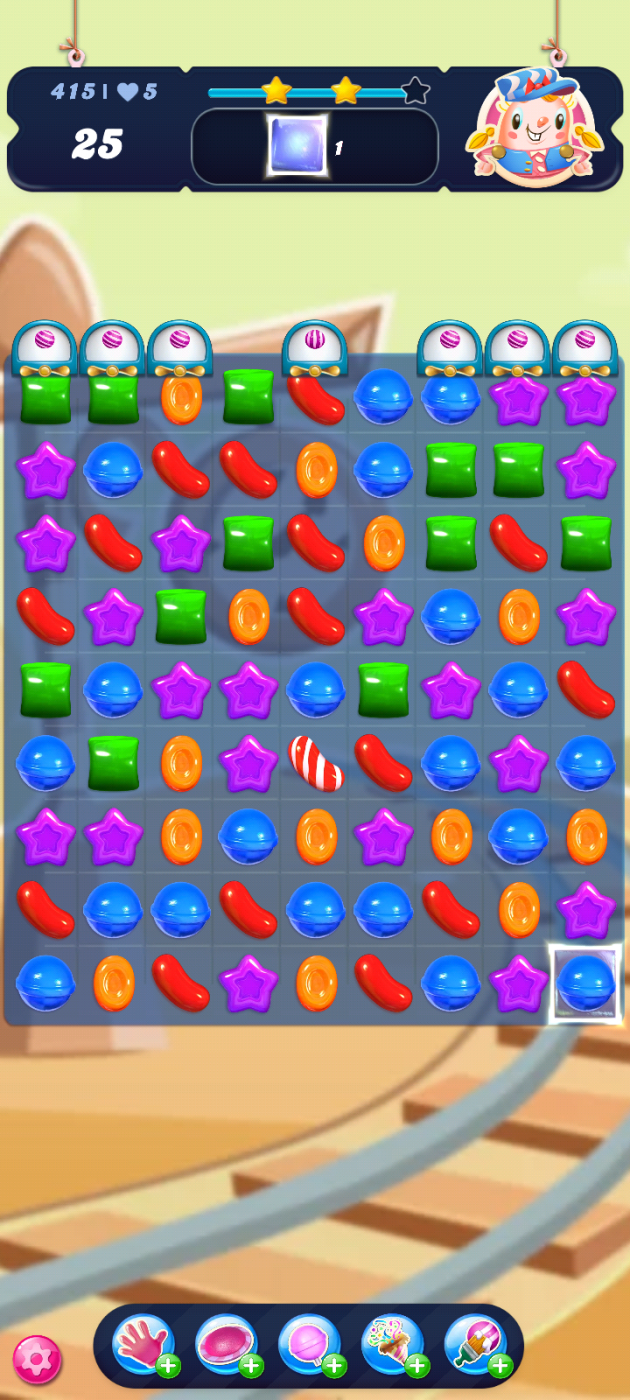Tap the blue candy inside the jelly square
The image size is (630, 1400).
pyautogui.click(x=585, y=983)
